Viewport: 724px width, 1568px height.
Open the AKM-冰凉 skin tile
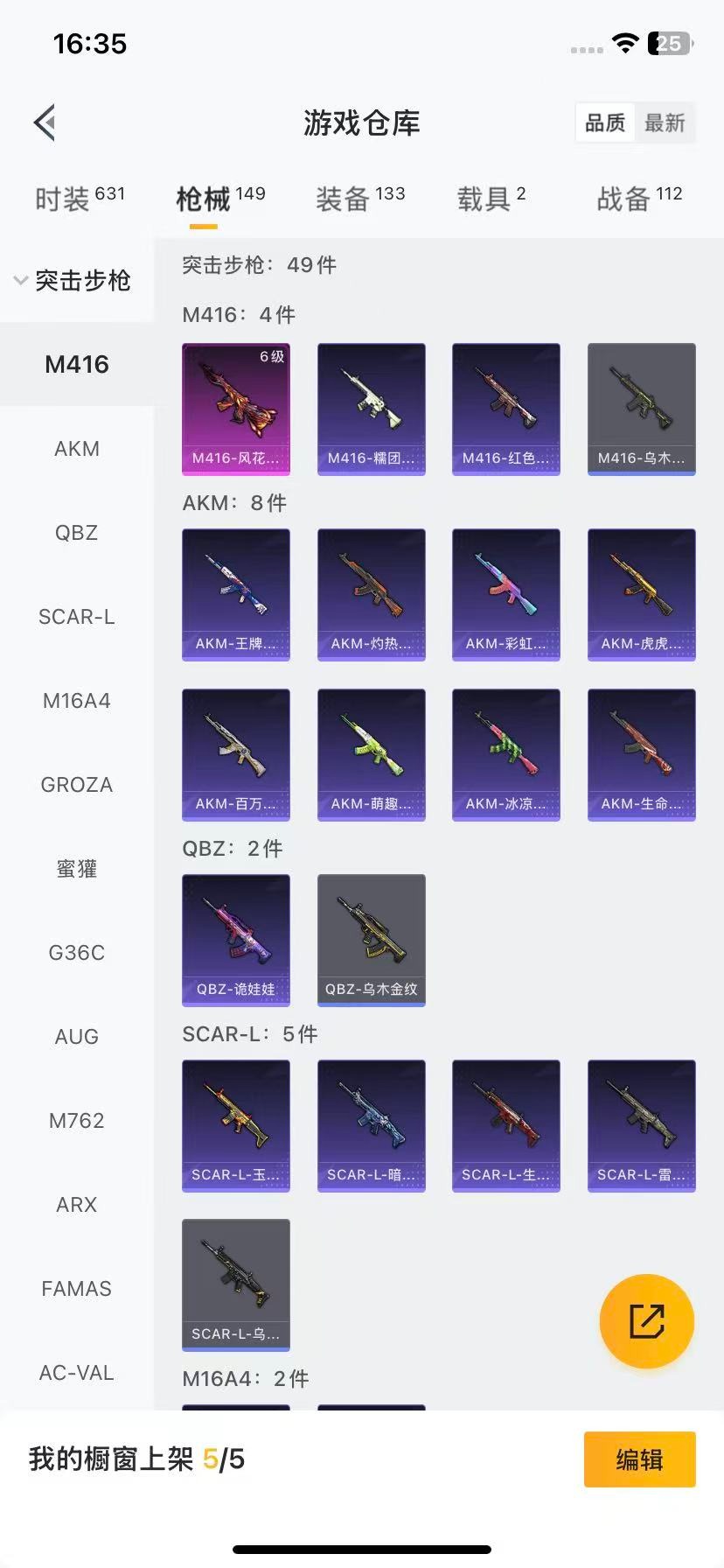pos(505,754)
